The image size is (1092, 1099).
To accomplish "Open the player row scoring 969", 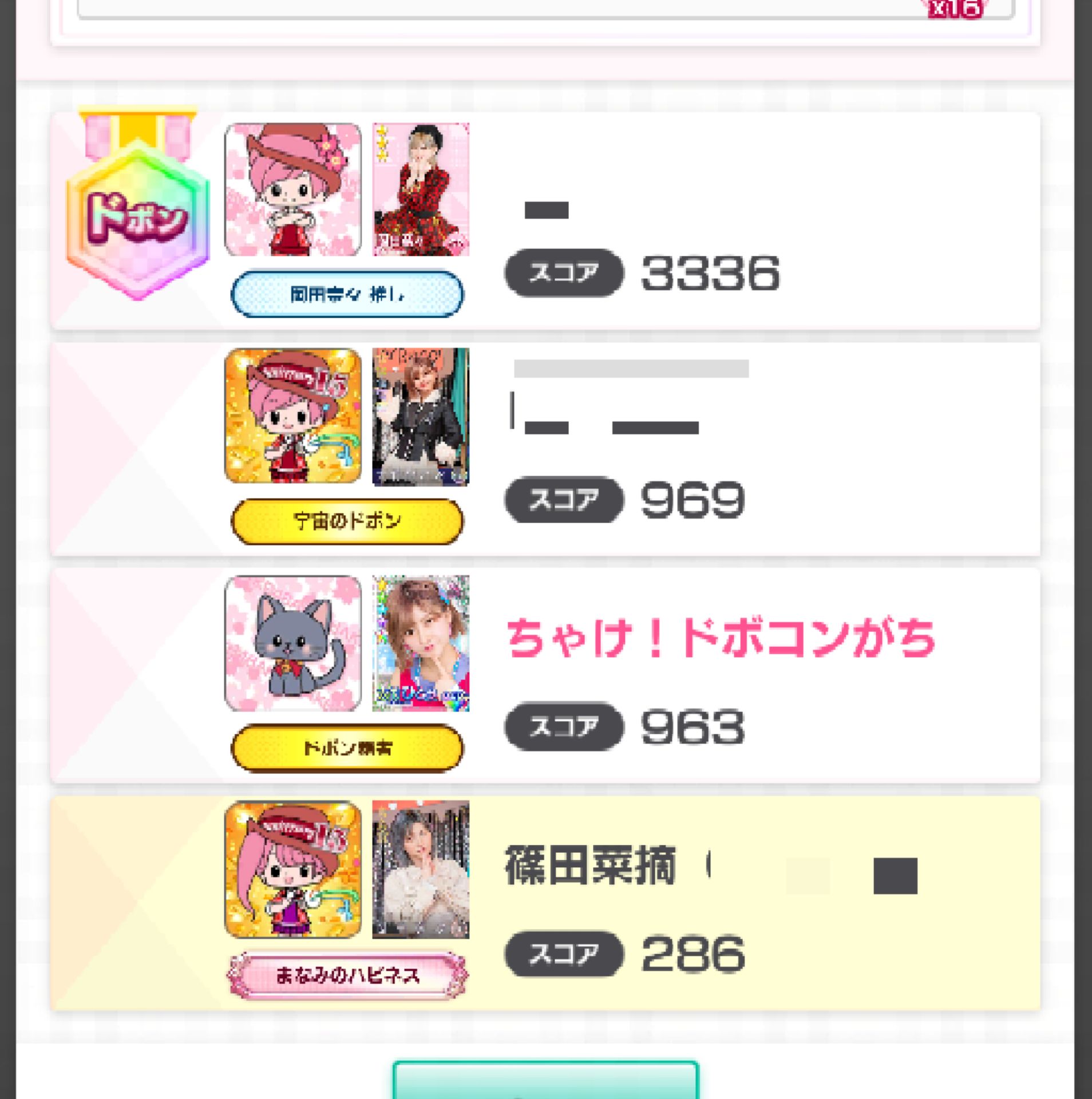I will click(x=744, y=449).
